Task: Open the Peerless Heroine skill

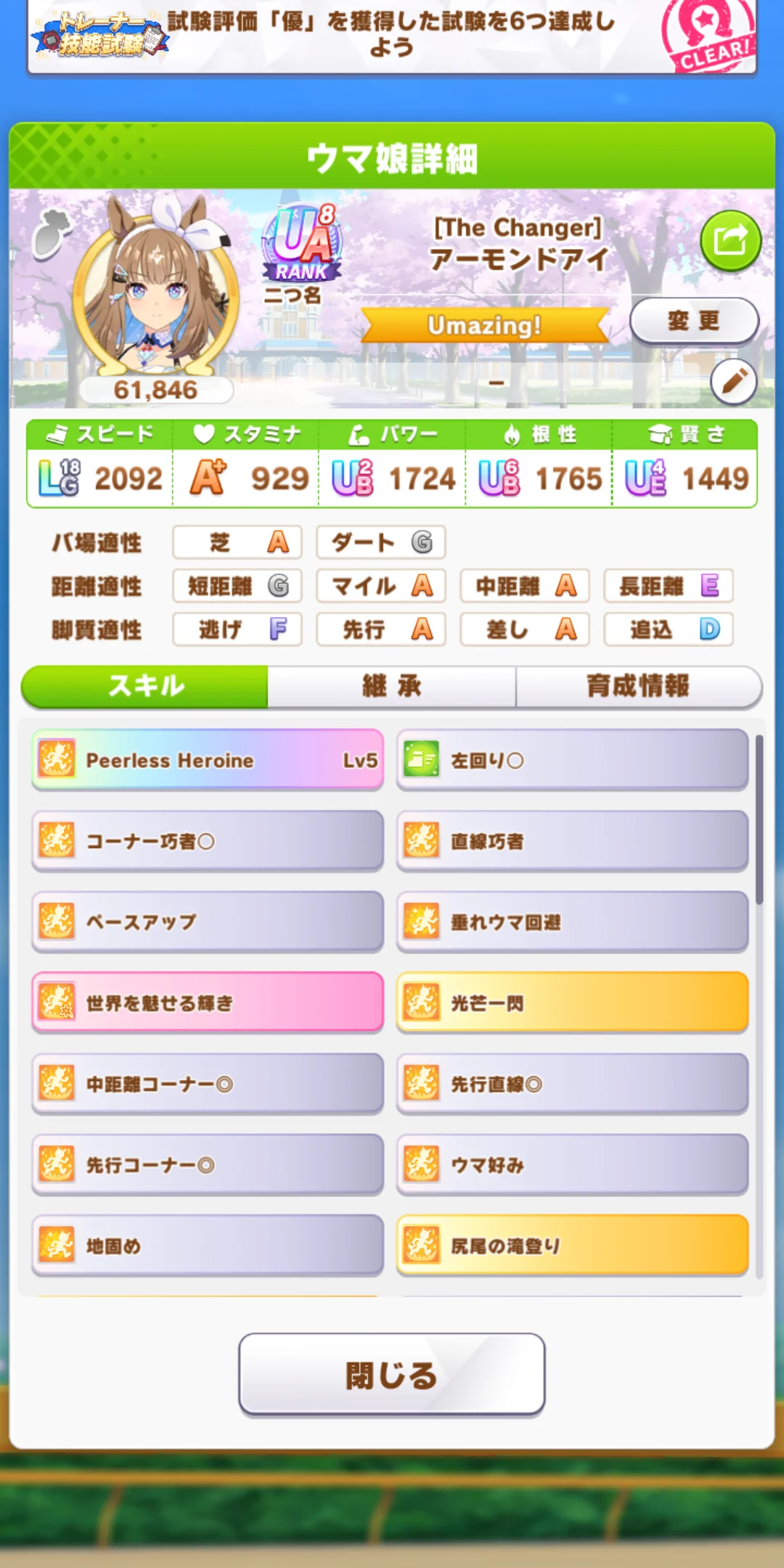Action: click(x=208, y=760)
